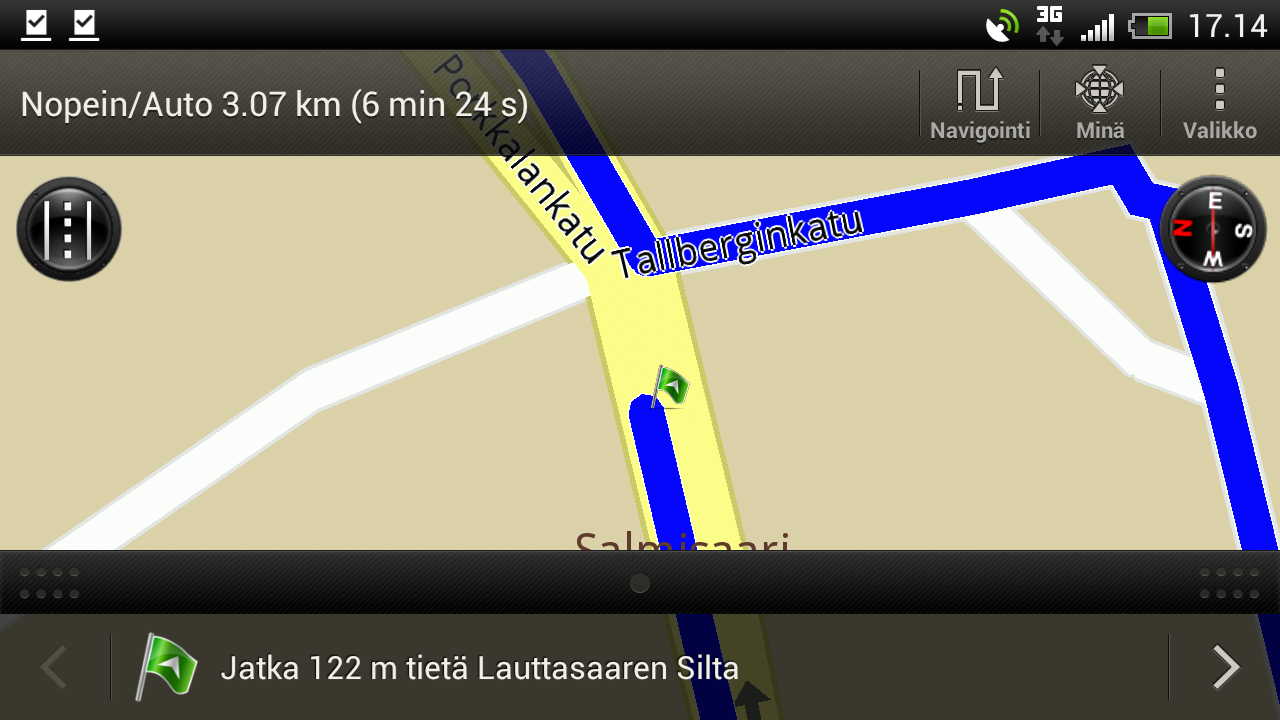Go to previous route instruction
This screenshot has width=1280, height=720.
54,667
